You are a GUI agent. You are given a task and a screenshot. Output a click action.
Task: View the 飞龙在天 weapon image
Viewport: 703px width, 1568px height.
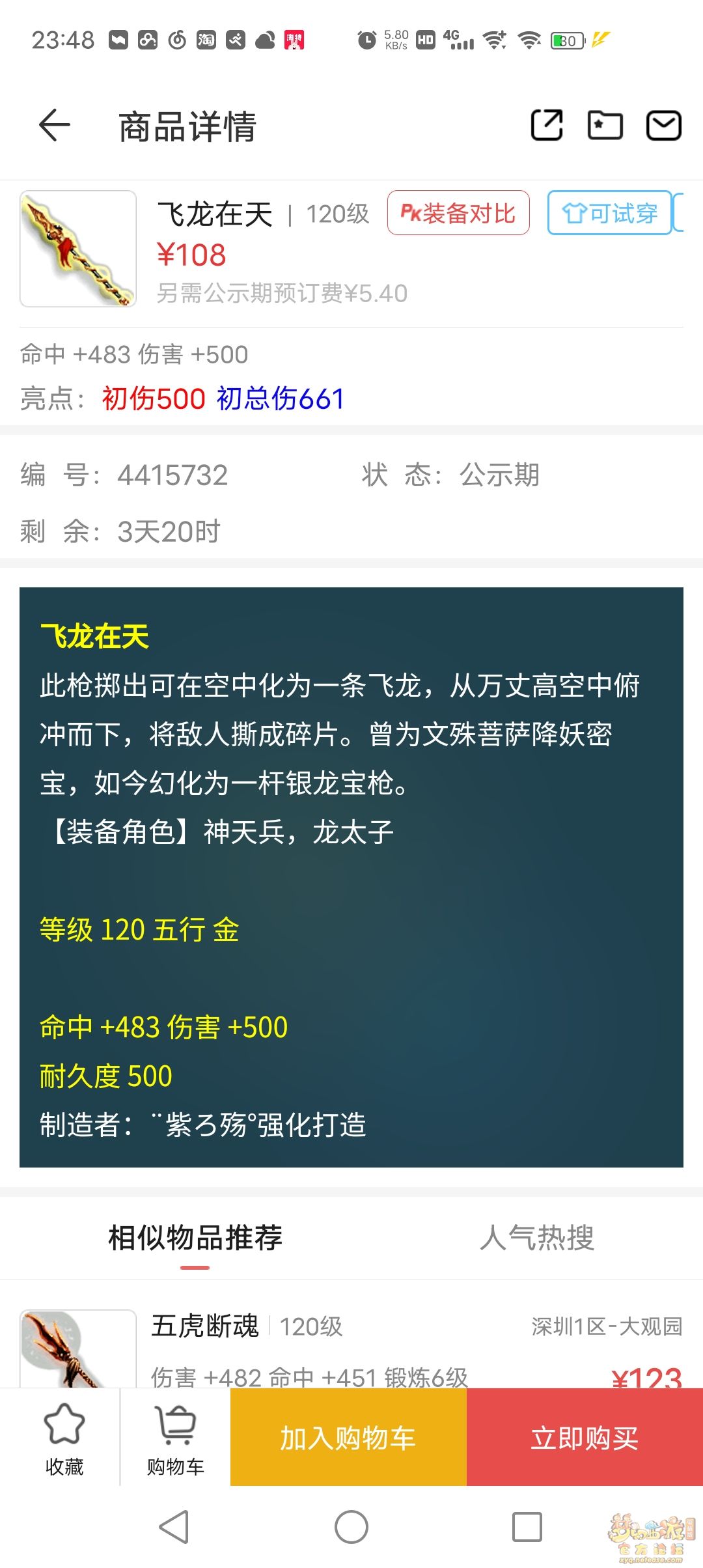point(78,249)
